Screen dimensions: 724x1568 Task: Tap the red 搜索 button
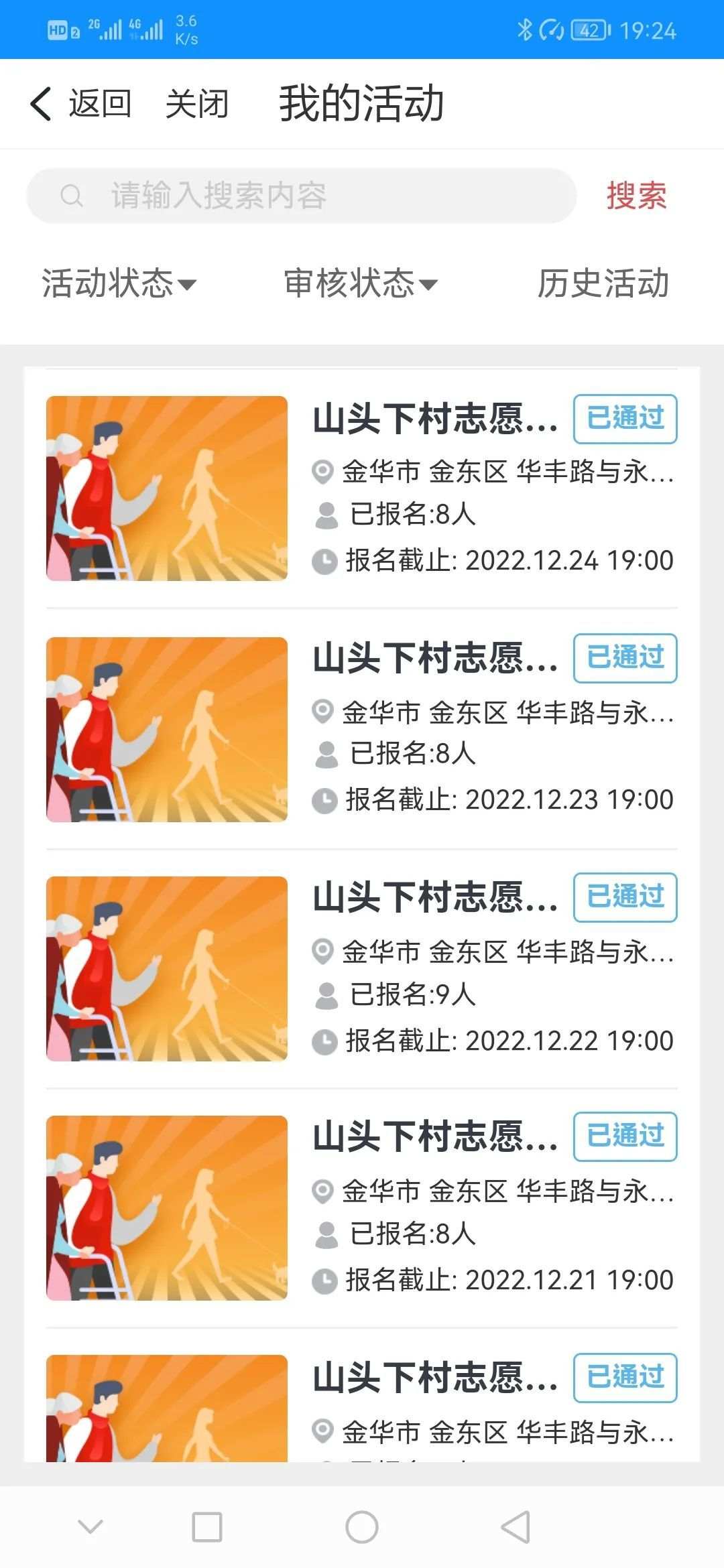click(636, 196)
